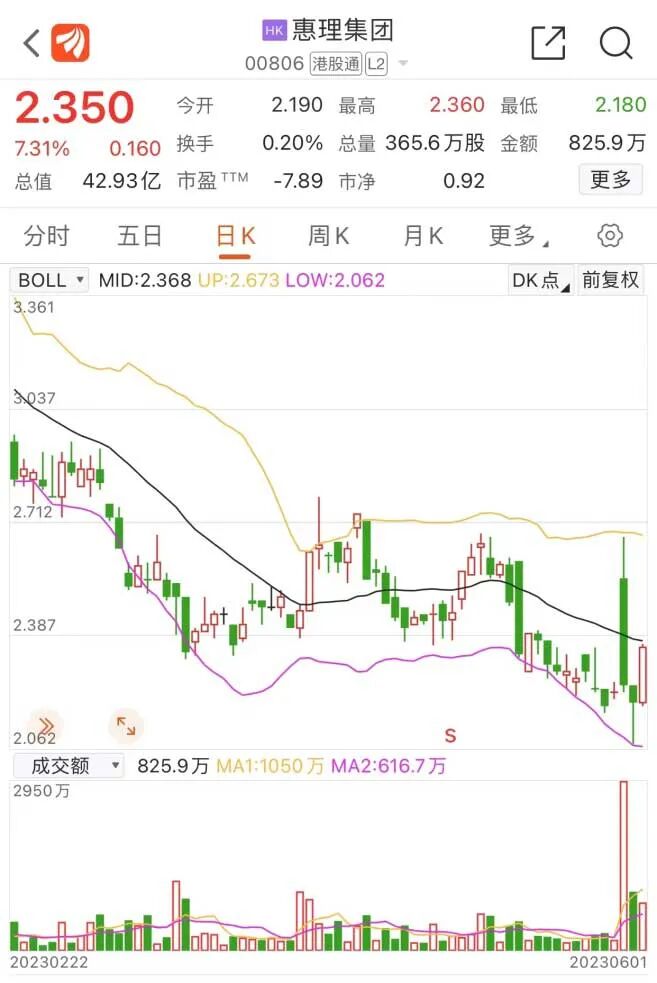Viewport: 657px width, 983px height.
Task: Tap 更多 to show more quote data
Action: point(610,180)
